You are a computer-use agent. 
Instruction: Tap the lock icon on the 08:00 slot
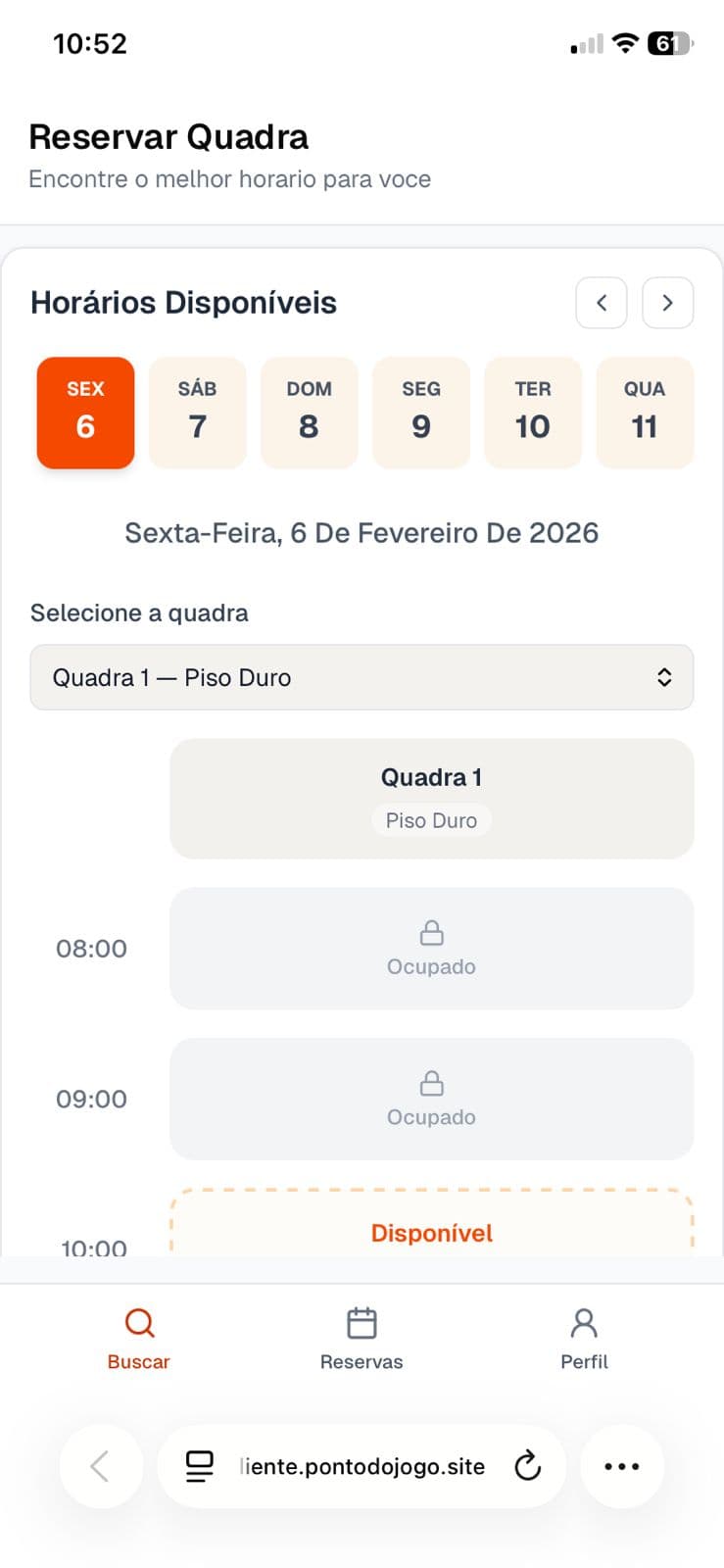pos(431,931)
